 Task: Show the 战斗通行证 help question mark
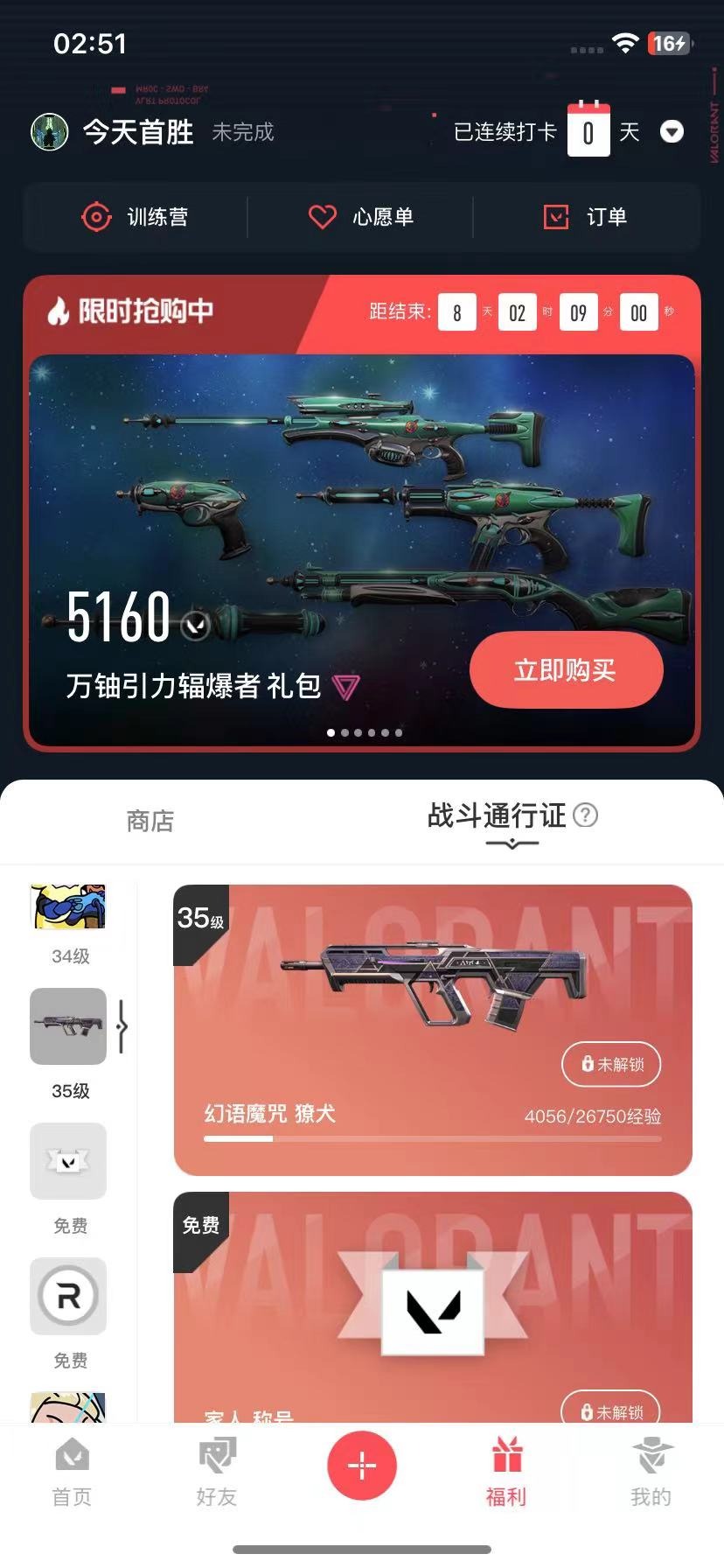click(x=585, y=815)
